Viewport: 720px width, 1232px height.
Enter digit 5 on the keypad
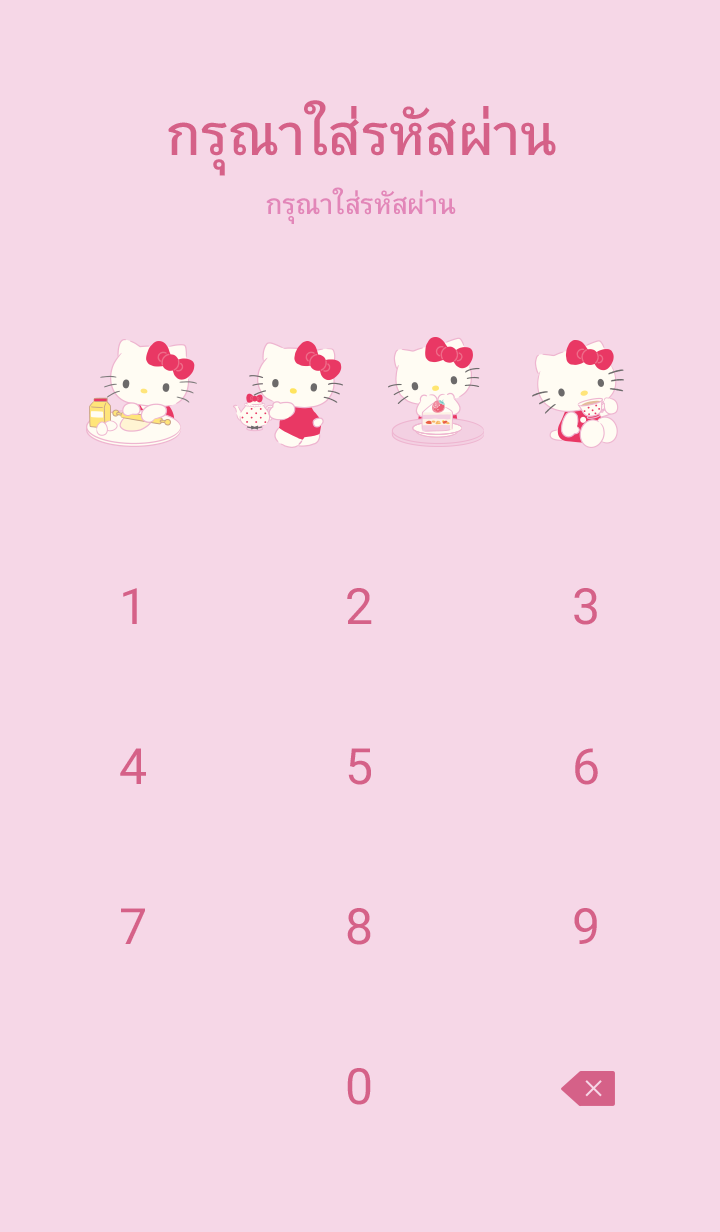[x=359, y=767]
